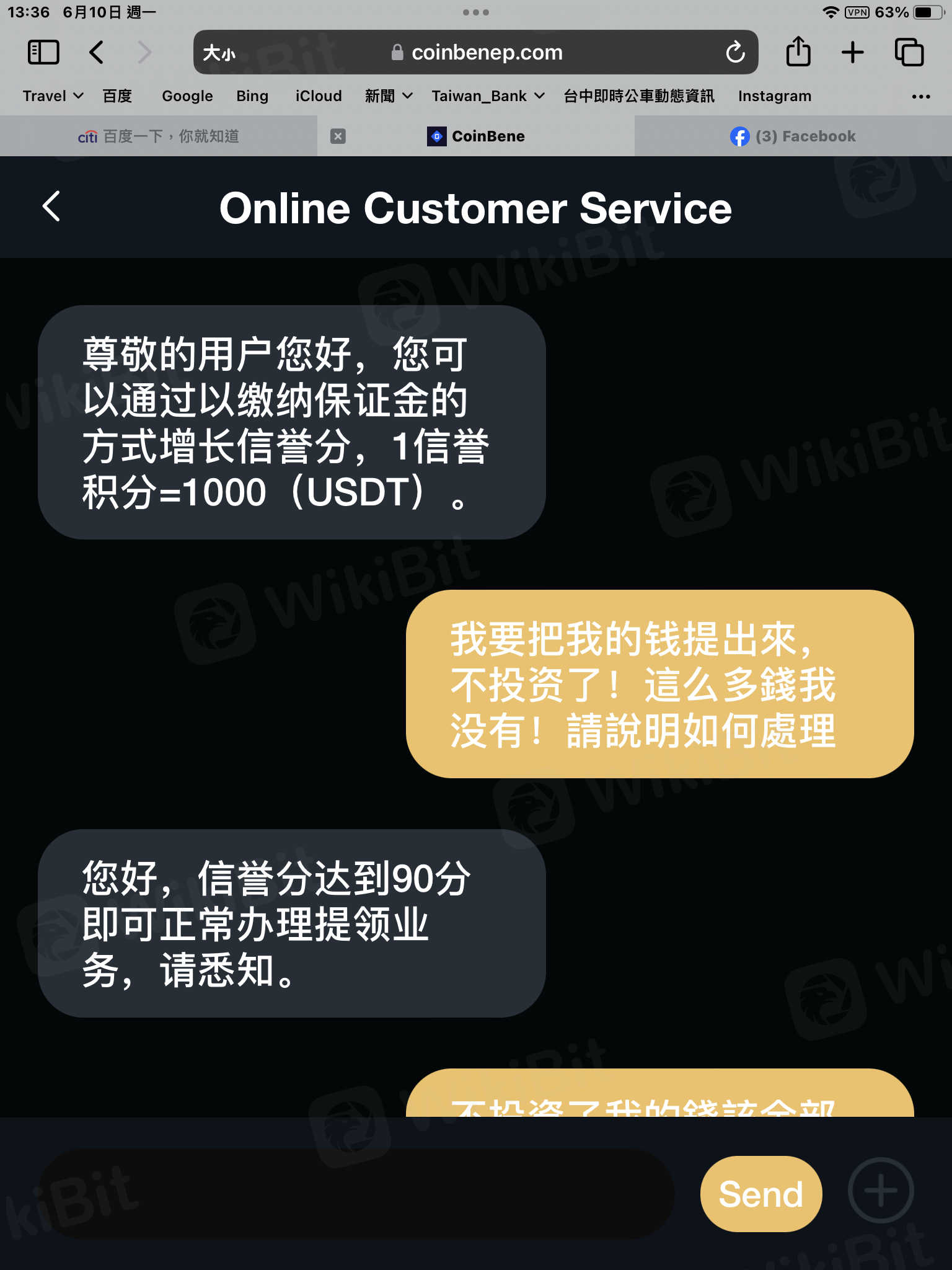Open the 大小 page settings menu
The width and height of the screenshot is (952, 1270).
[x=219, y=53]
